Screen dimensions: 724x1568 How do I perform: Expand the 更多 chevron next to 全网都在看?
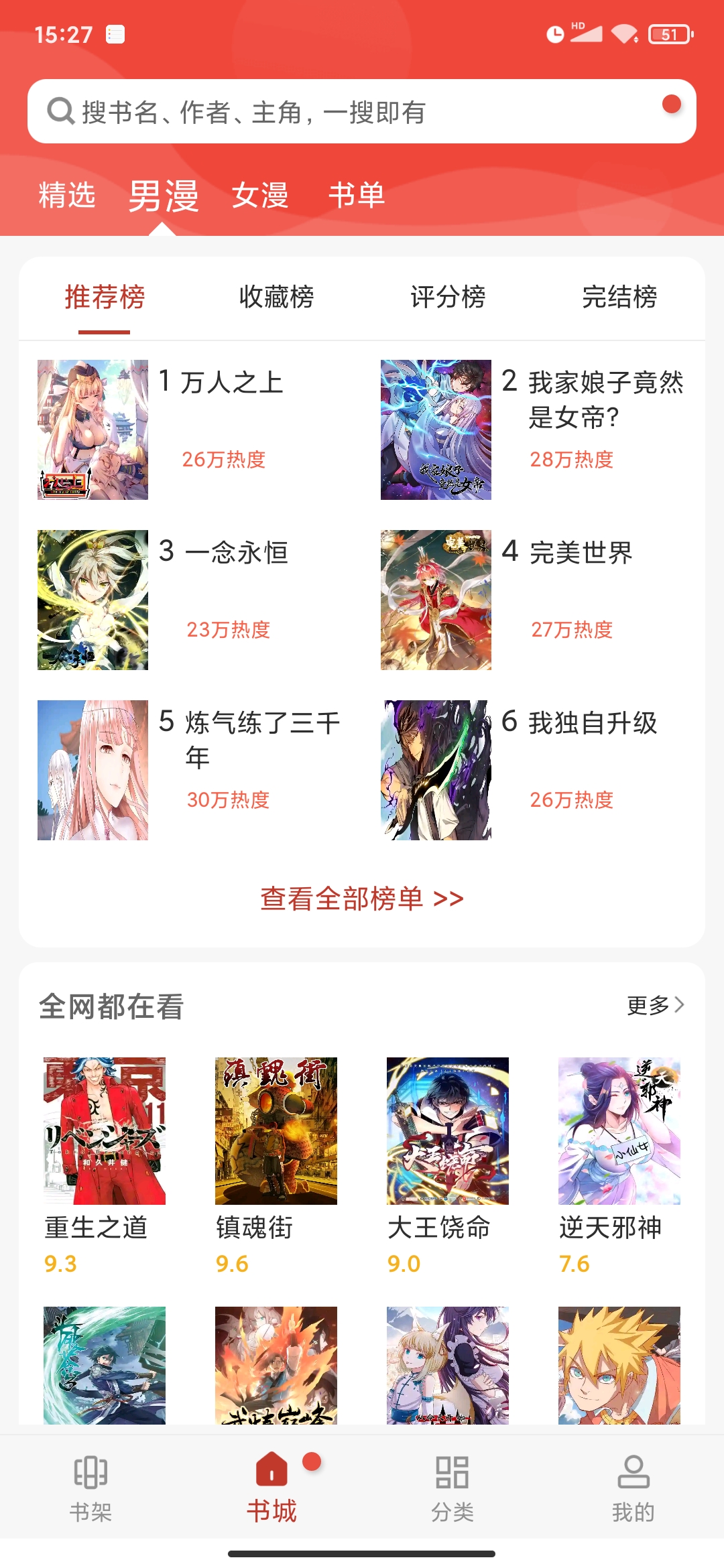pos(681,1005)
